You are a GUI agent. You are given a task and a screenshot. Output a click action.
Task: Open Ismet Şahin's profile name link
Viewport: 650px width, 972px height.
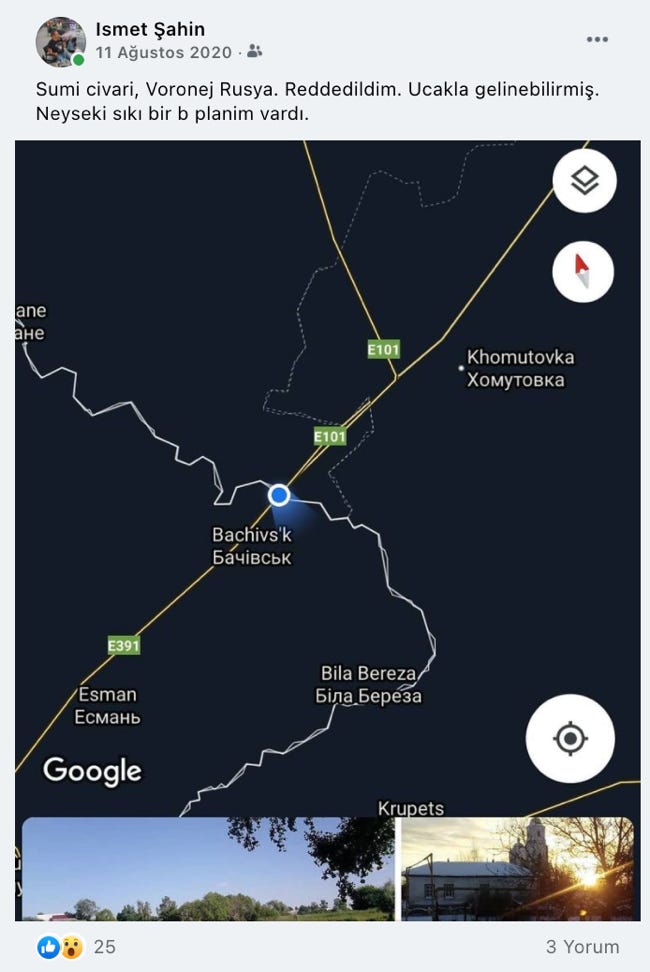[x=150, y=29]
